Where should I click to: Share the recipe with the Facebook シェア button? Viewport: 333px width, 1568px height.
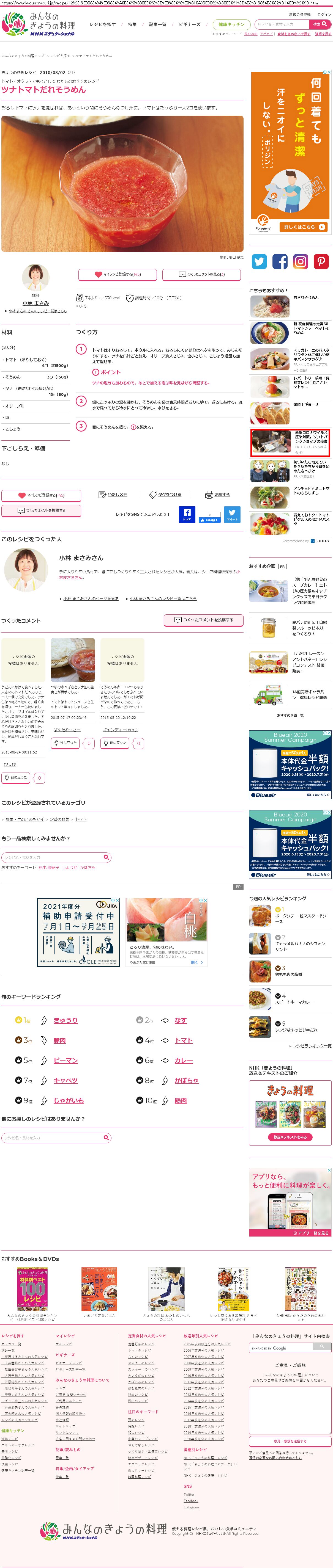point(187,514)
